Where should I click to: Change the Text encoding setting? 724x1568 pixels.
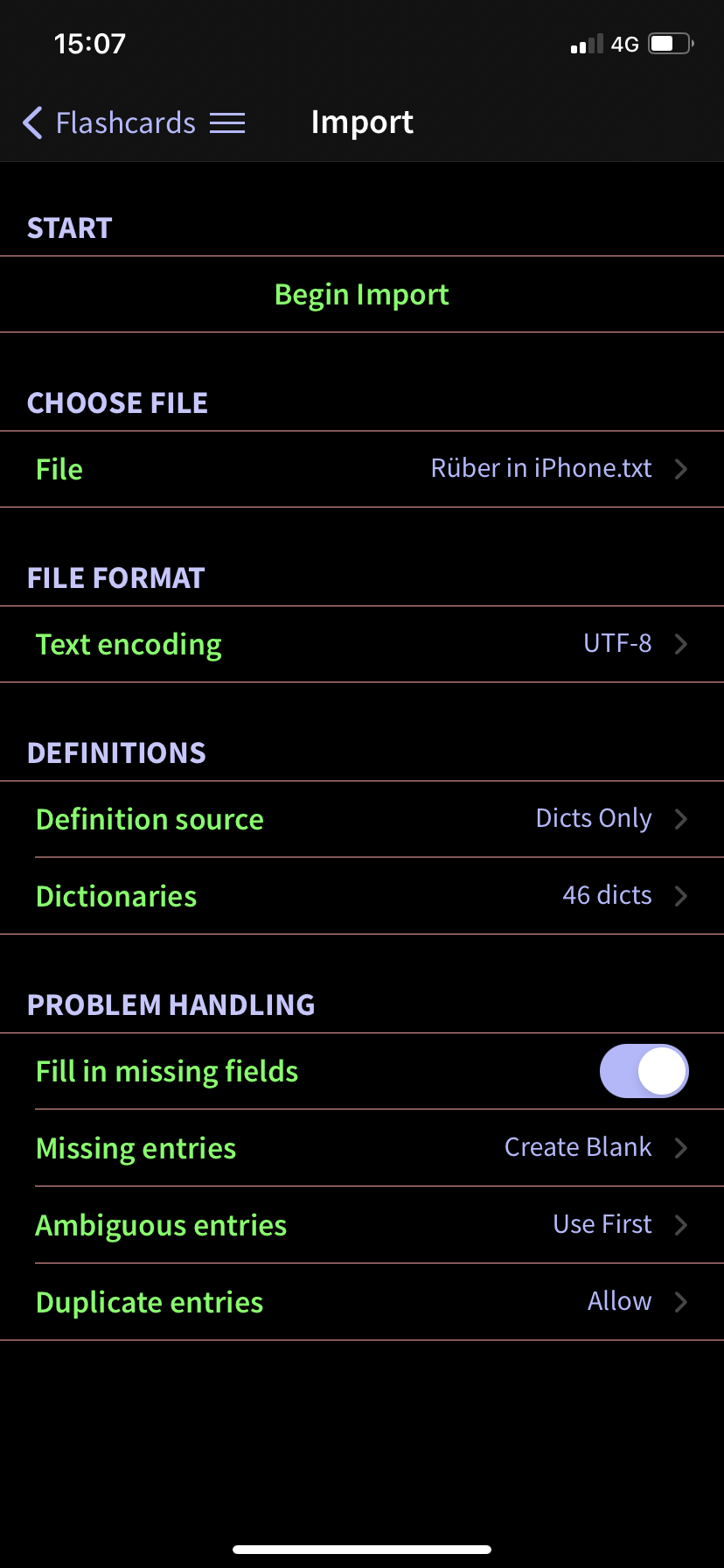[362, 644]
